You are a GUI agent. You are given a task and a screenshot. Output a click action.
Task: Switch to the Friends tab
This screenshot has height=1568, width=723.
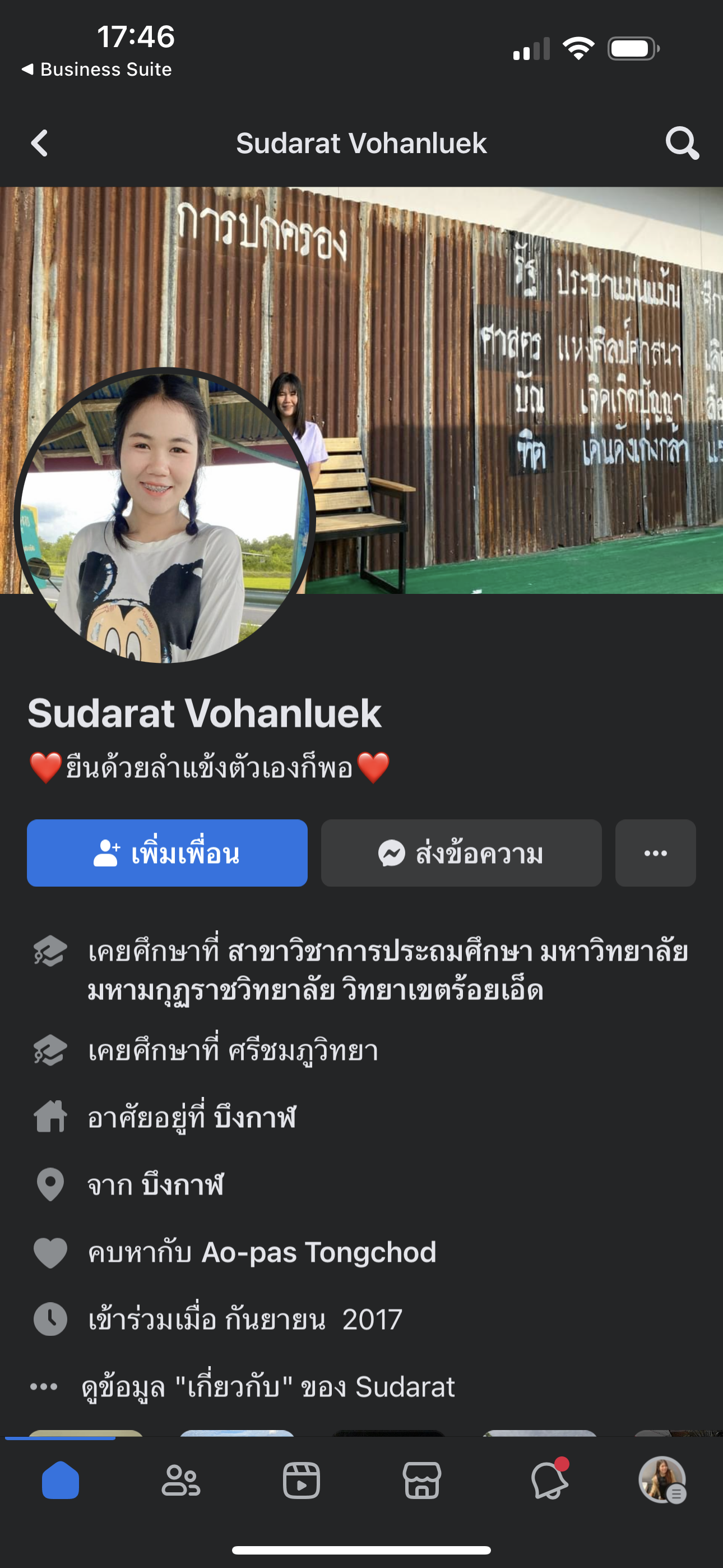point(180,1480)
